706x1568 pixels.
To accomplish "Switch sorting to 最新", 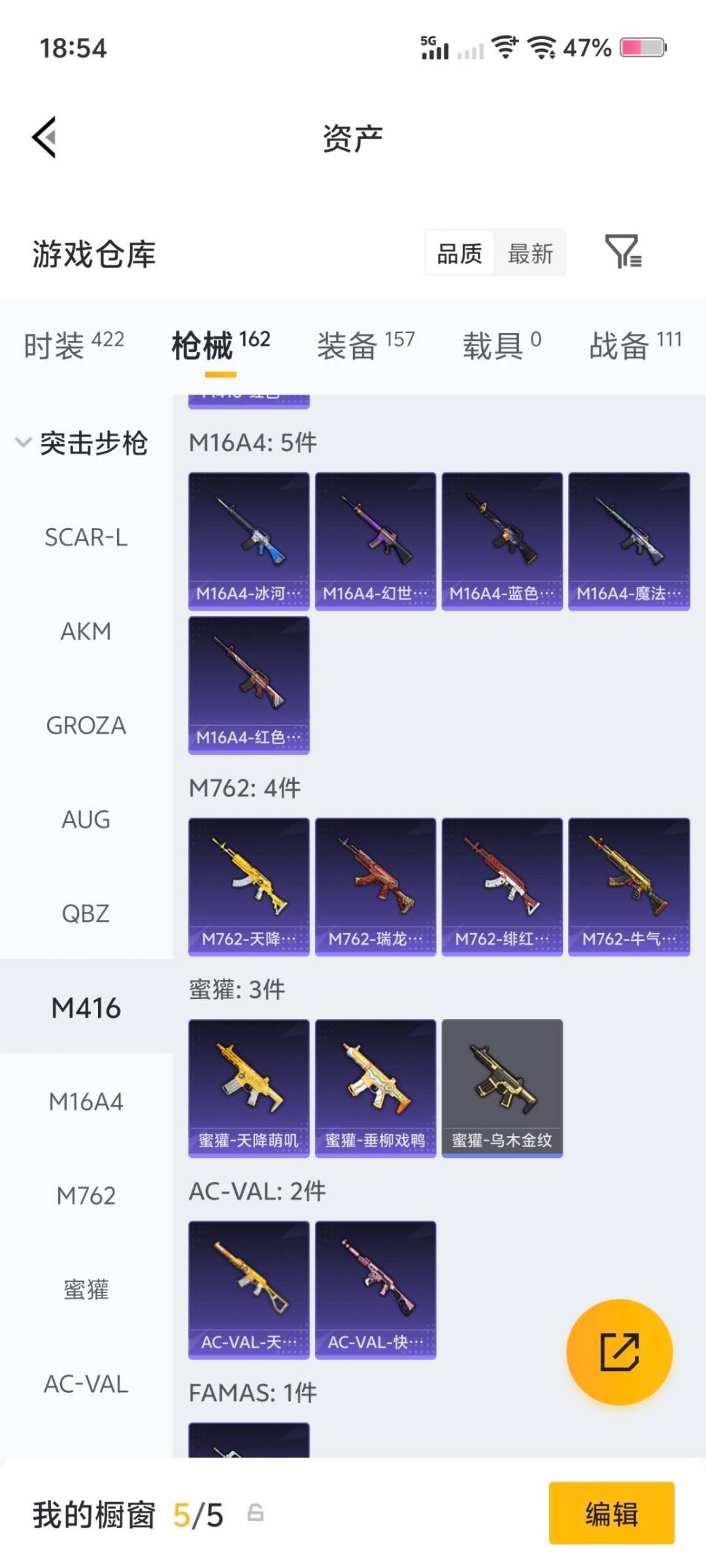I will point(531,253).
